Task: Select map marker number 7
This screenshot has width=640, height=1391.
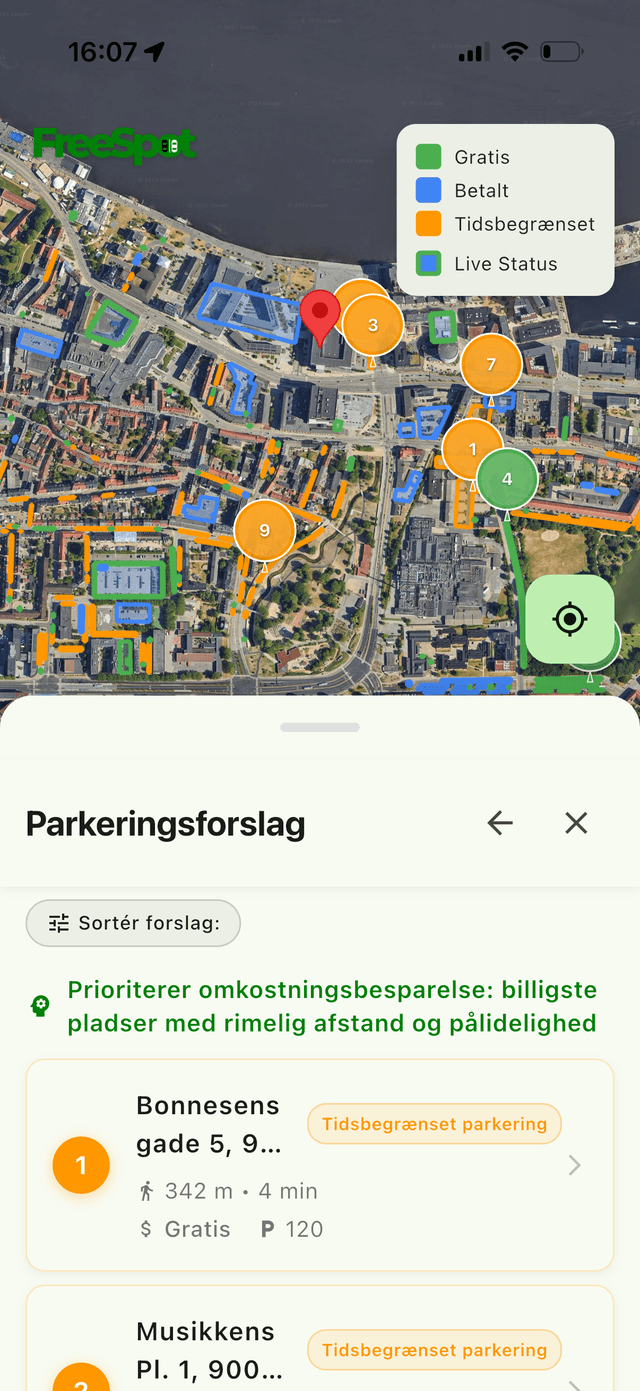Action: pyautogui.click(x=491, y=365)
